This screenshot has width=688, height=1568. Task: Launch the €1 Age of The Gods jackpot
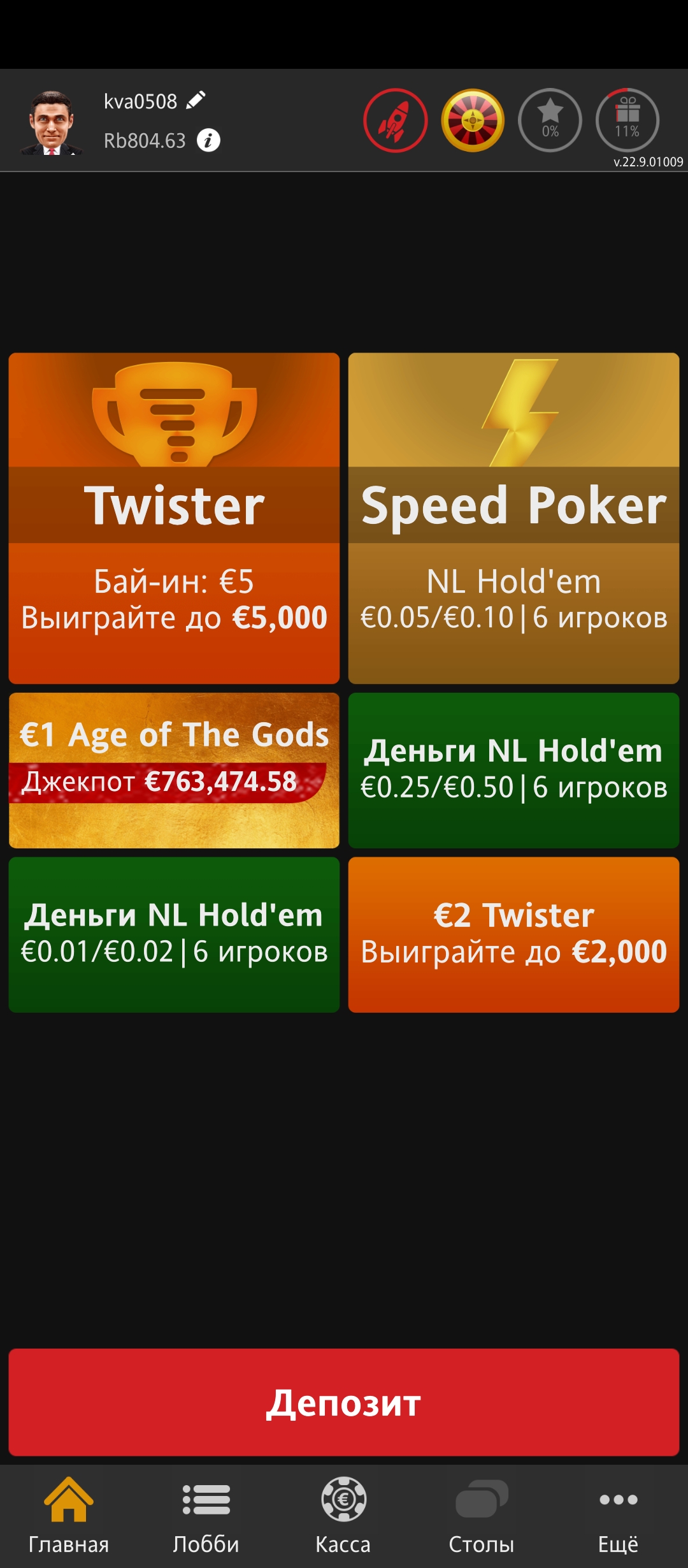(x=174, y=770)
